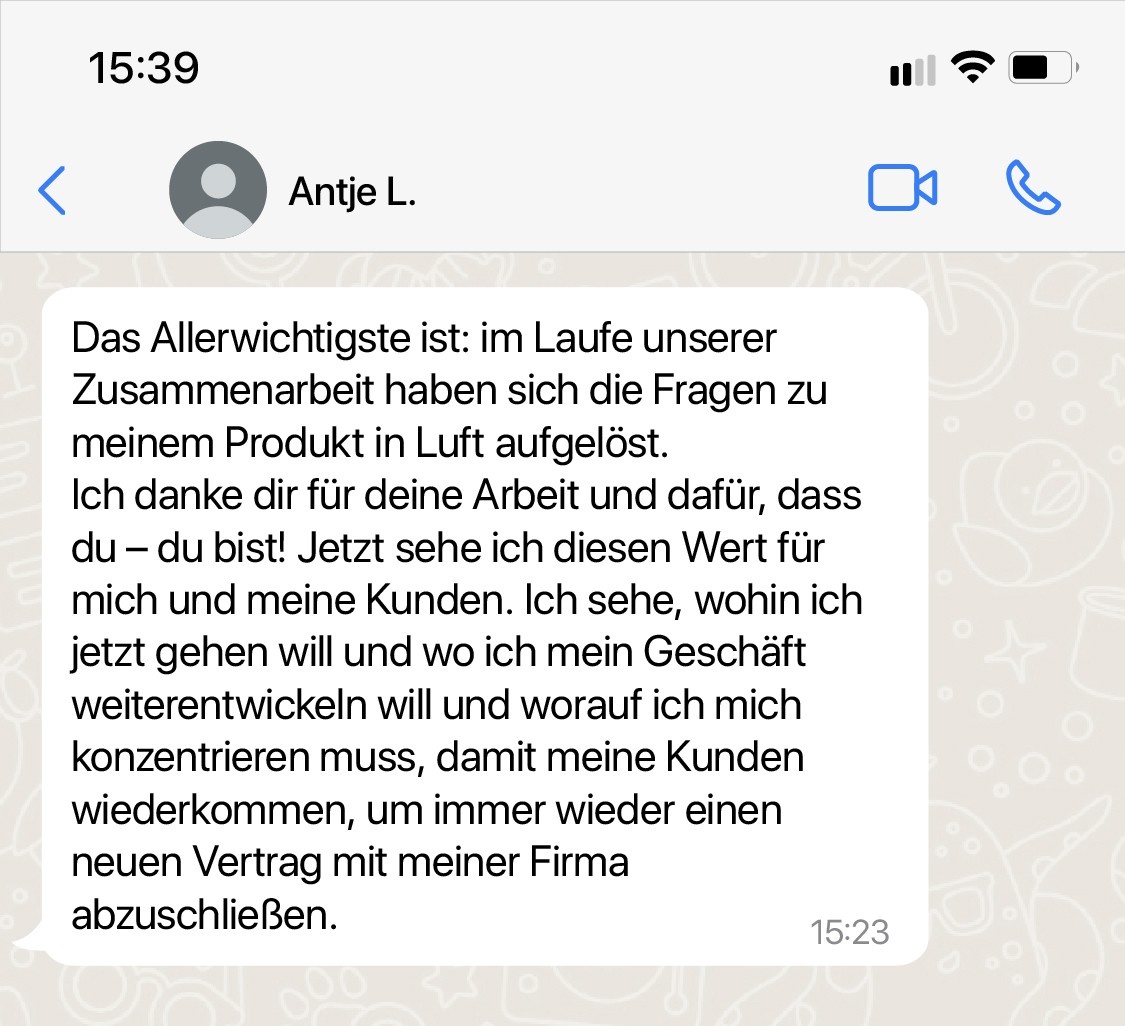The width and height of the screenshot is (1125, 1026).
Task: Start a video call with Antje L.
Action: 902,189
